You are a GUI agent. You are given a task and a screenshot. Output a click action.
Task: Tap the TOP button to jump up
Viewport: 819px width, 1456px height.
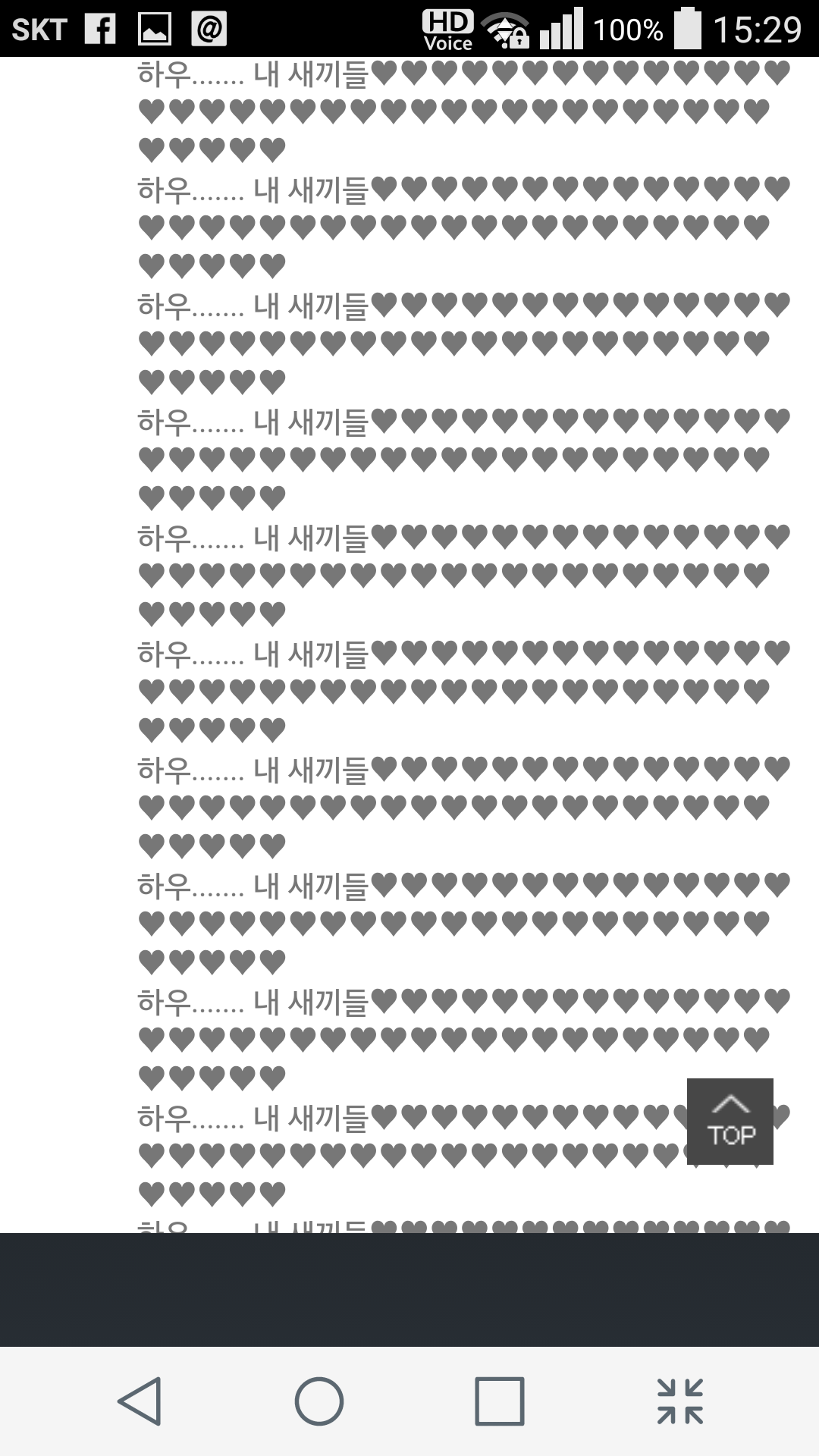(730, 1121)
